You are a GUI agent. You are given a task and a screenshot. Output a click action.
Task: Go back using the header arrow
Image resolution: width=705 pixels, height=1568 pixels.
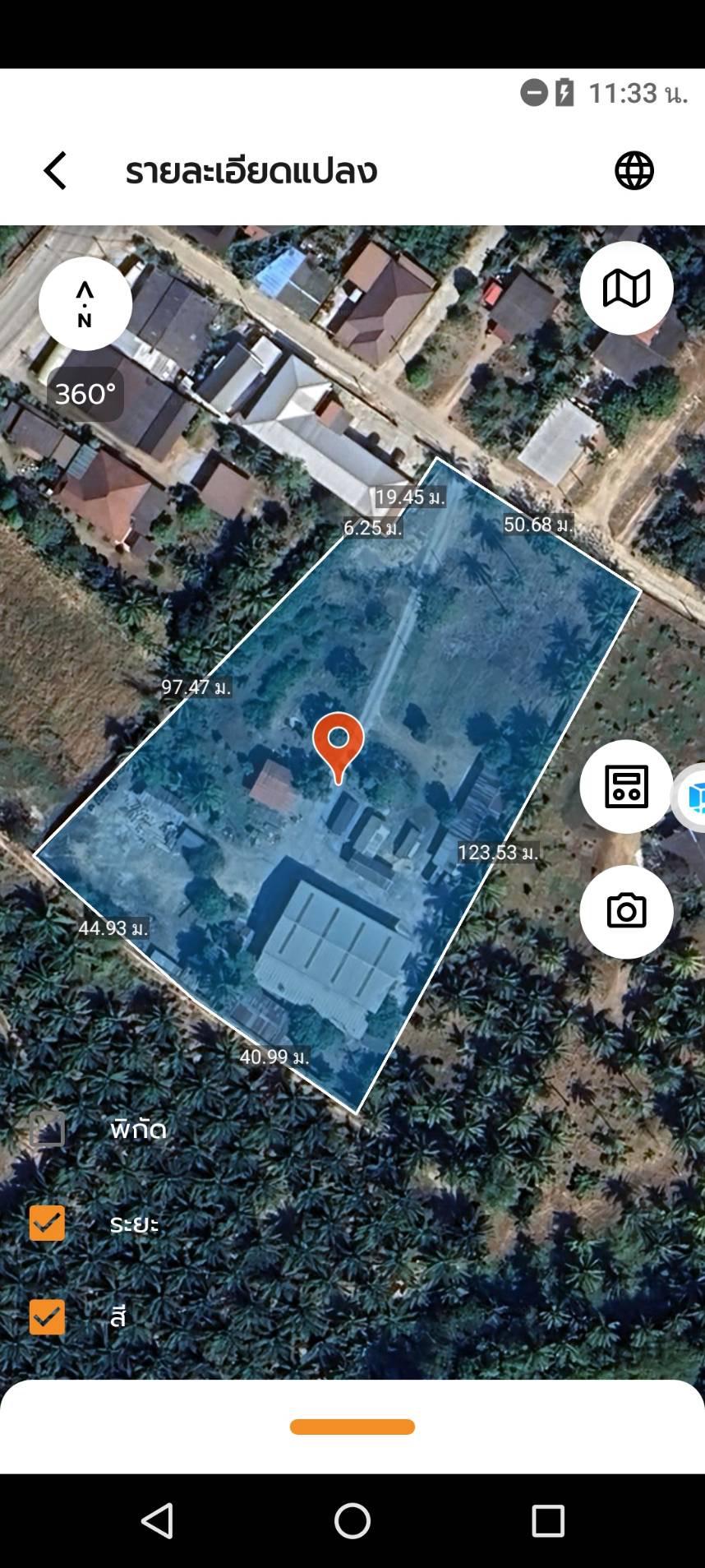click(55, 171)
